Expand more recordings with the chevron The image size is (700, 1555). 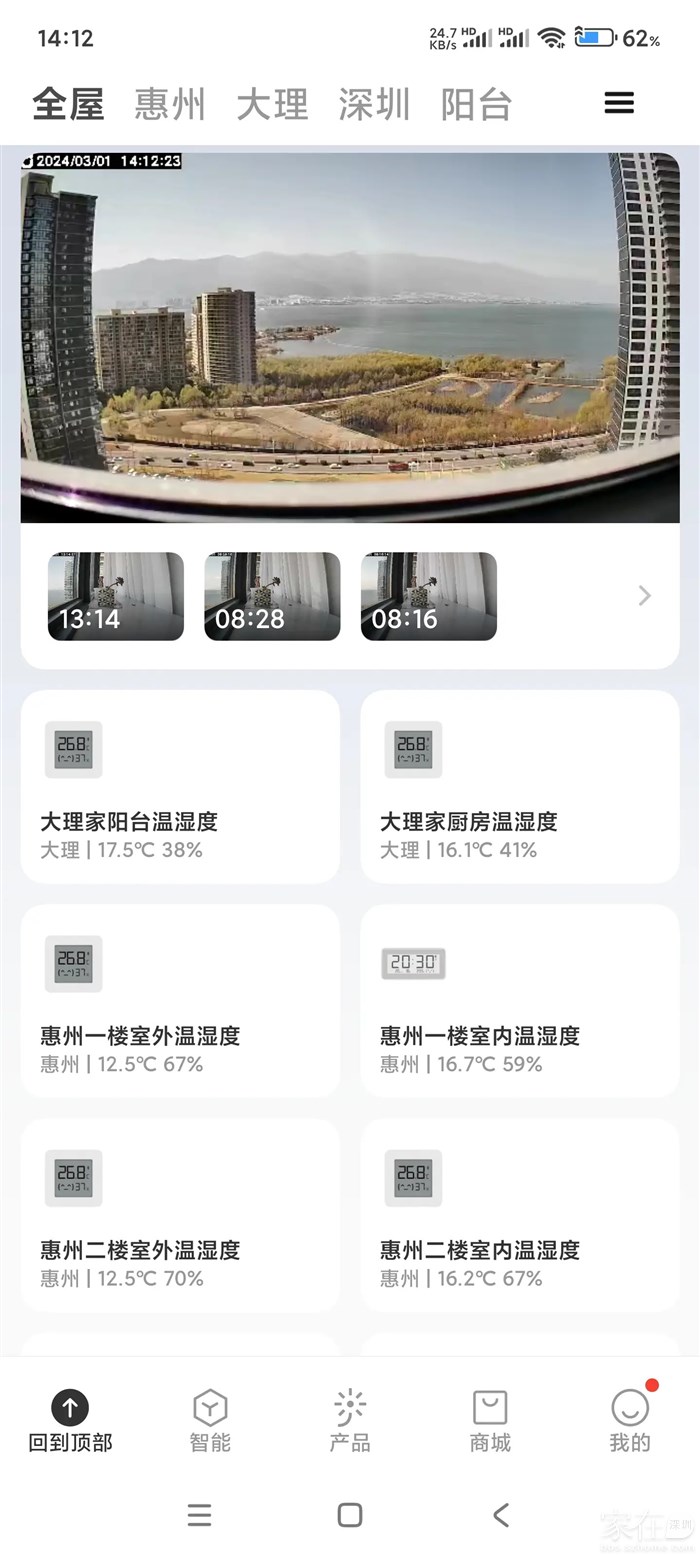pyautogui.click(x=645, y=596)
